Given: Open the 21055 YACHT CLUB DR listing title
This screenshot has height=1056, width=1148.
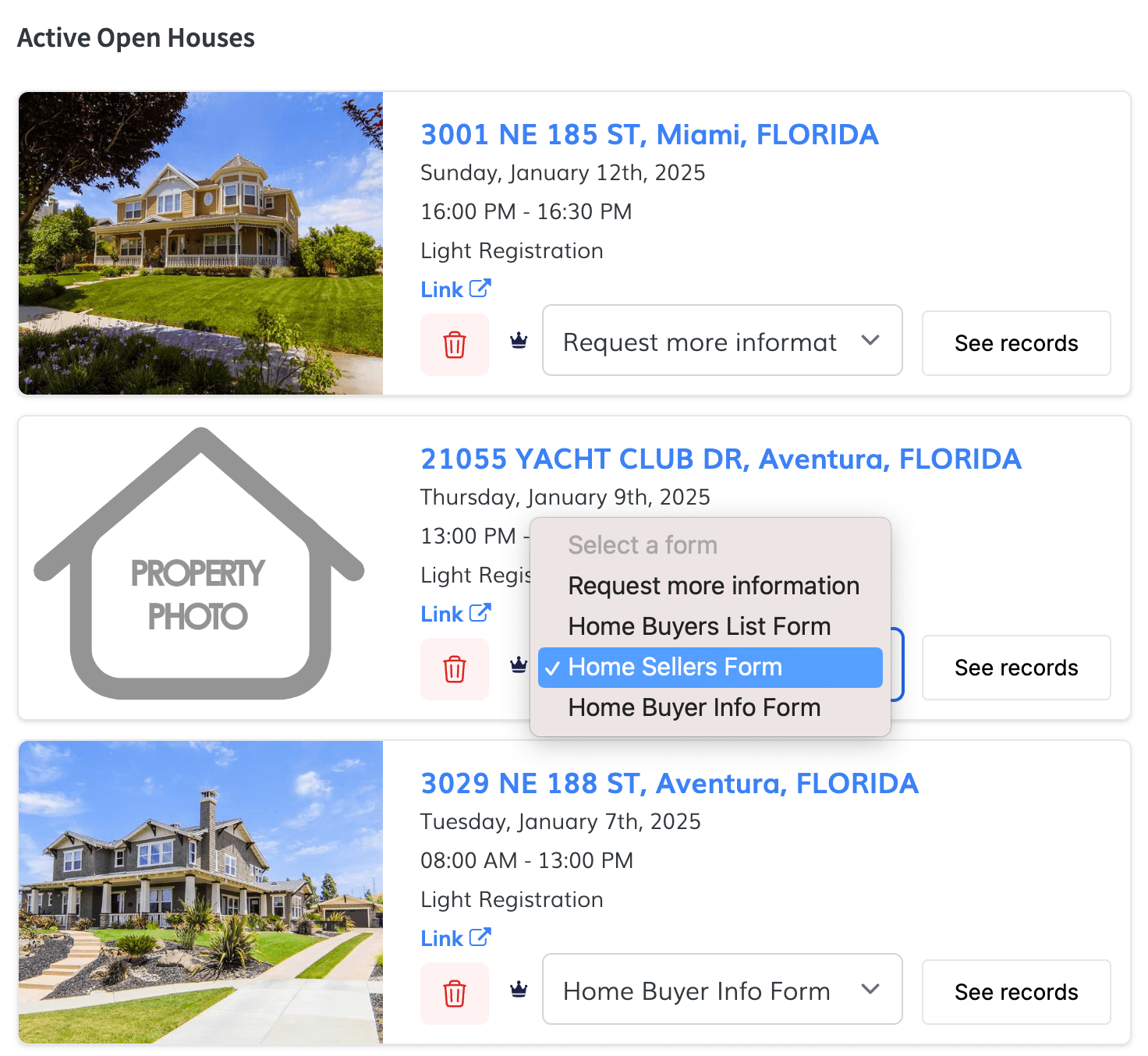Looking at the screenshot, I should click(720, 459).
